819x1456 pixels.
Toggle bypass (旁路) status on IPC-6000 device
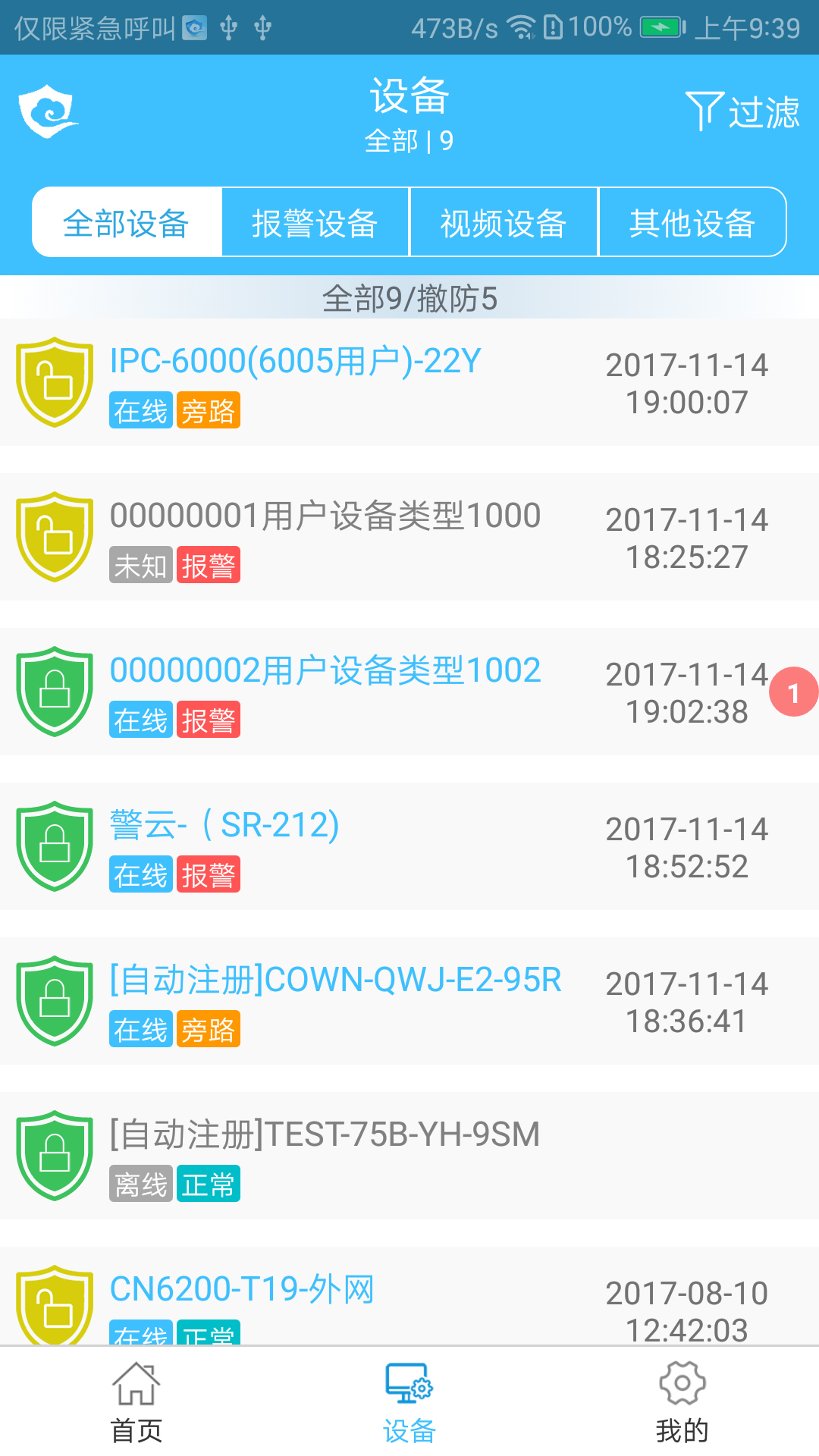click(x=209, y=410)
